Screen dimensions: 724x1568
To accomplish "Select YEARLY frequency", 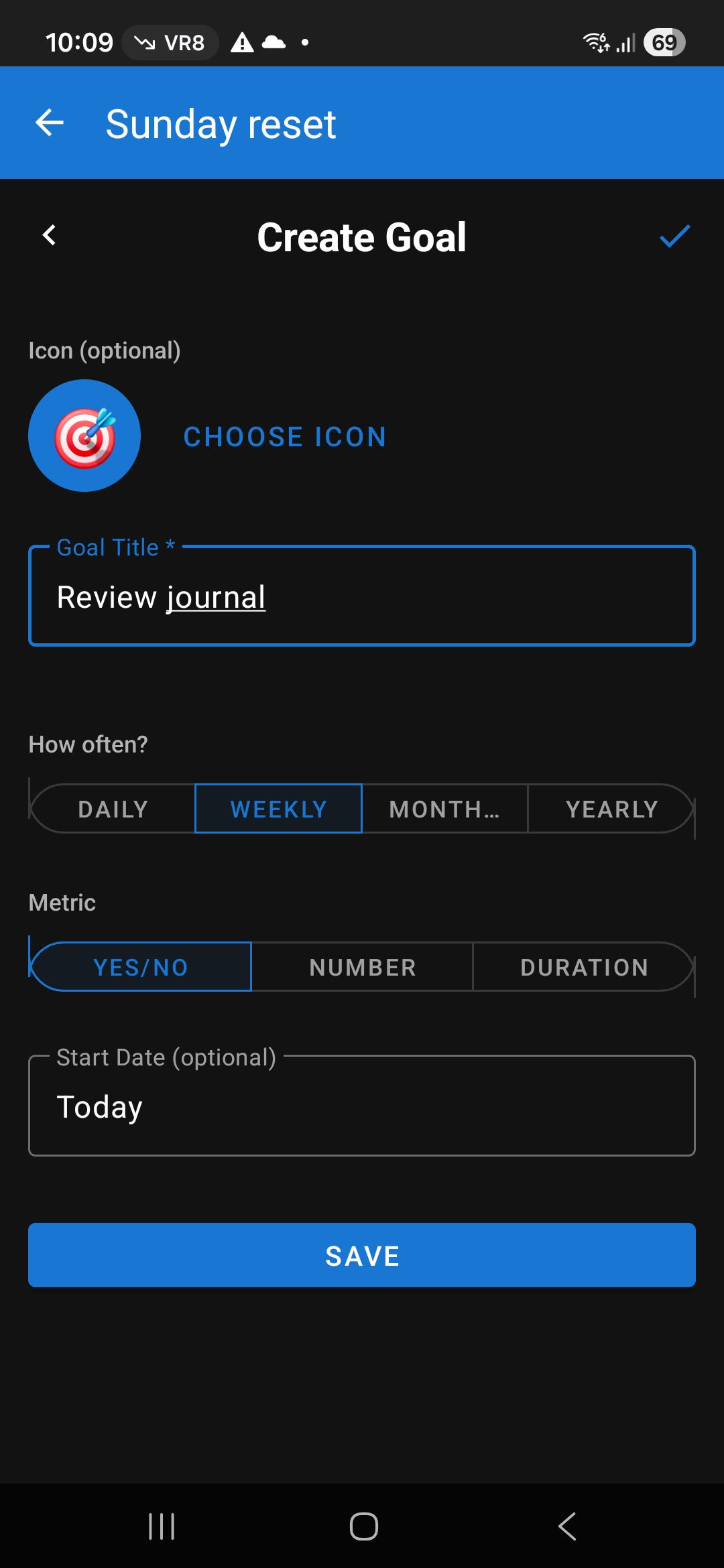I will (x=610, y=809).
